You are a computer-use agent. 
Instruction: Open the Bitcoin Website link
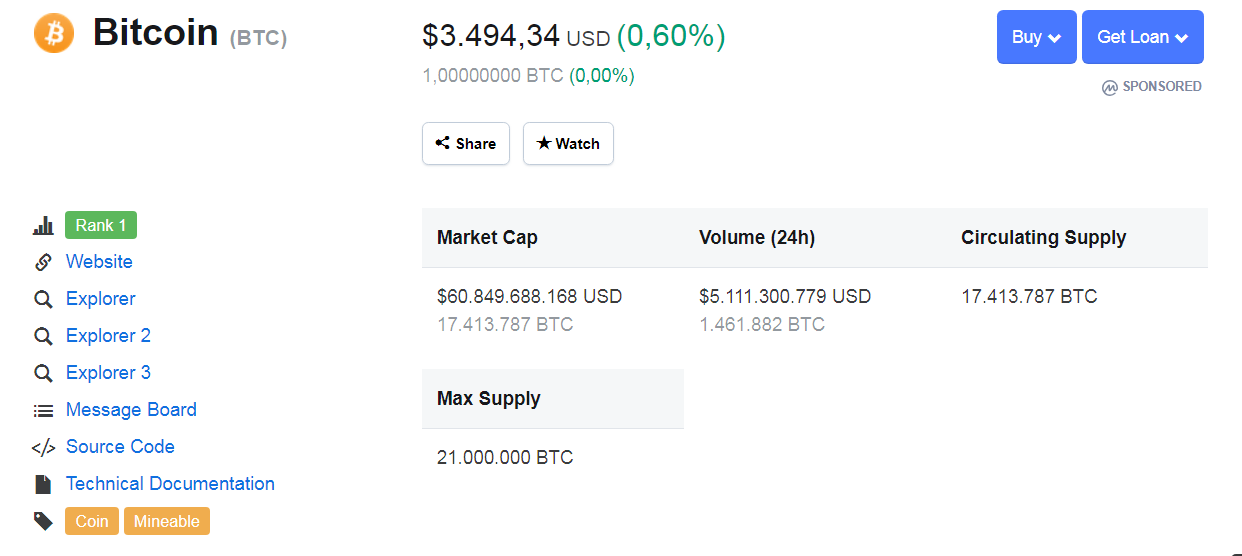pyautogui.click(x=99, y=262)
